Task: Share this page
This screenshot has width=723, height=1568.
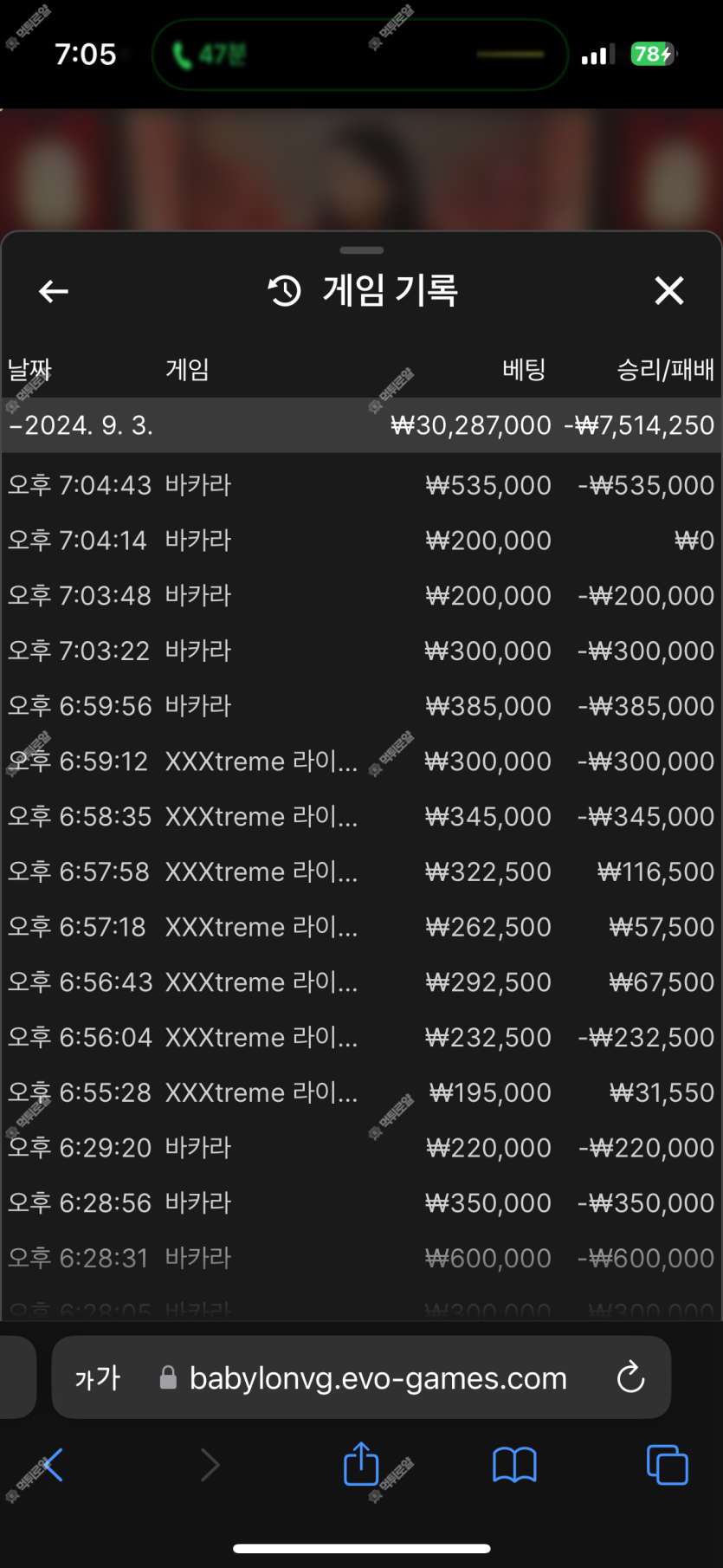Action: (x=361, y=1464)
